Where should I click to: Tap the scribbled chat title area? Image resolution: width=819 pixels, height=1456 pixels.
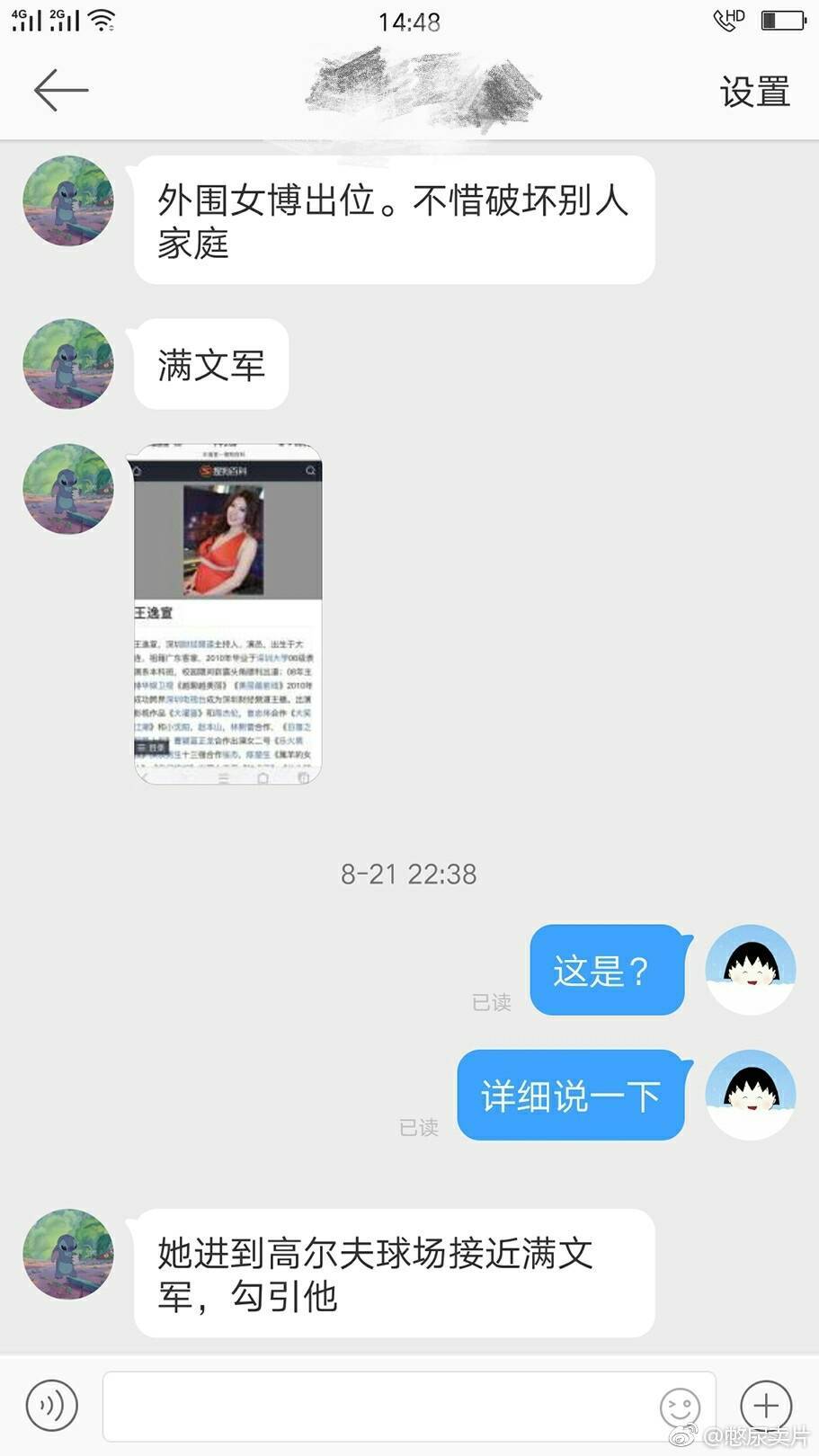pyautogui.click(x=418, y=90)
